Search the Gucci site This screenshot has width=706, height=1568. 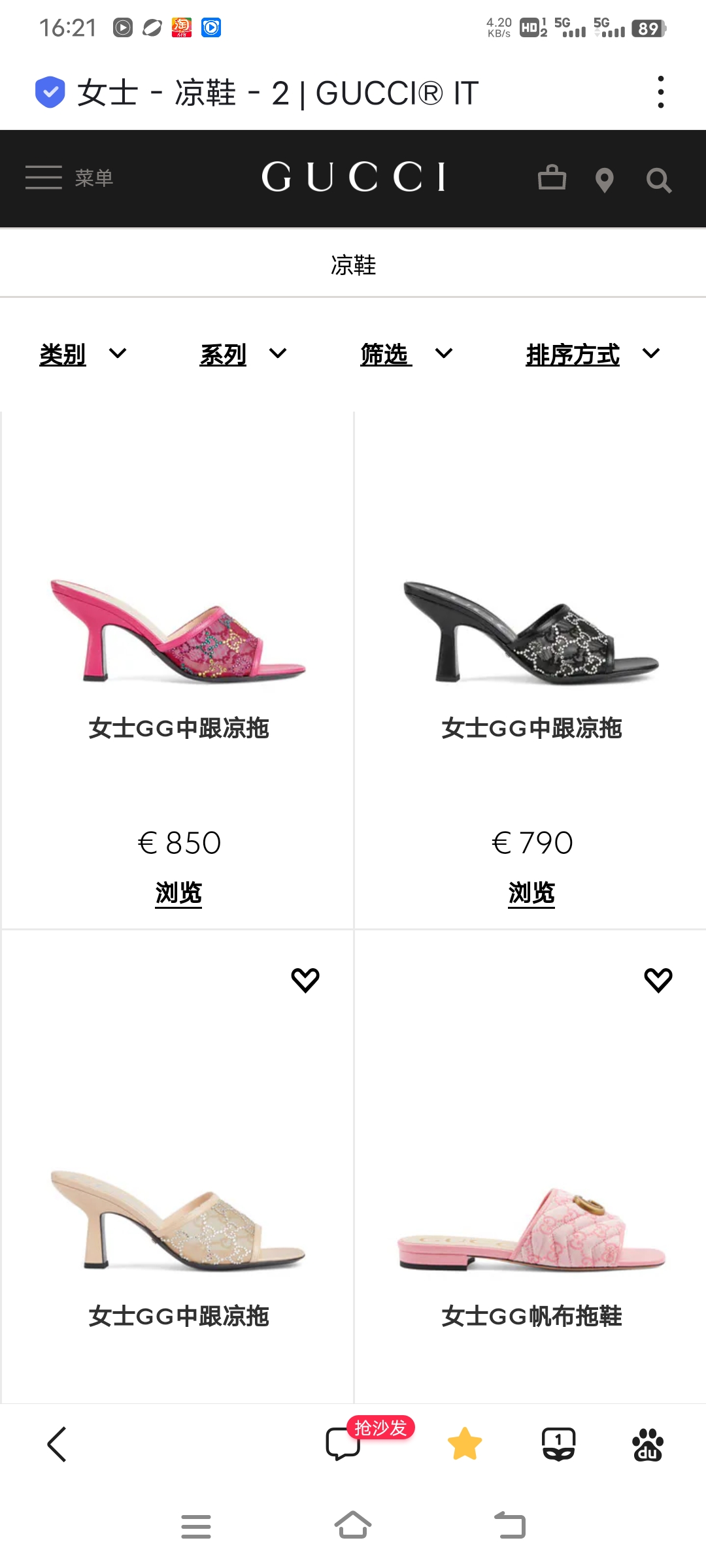tap(658, 180)
